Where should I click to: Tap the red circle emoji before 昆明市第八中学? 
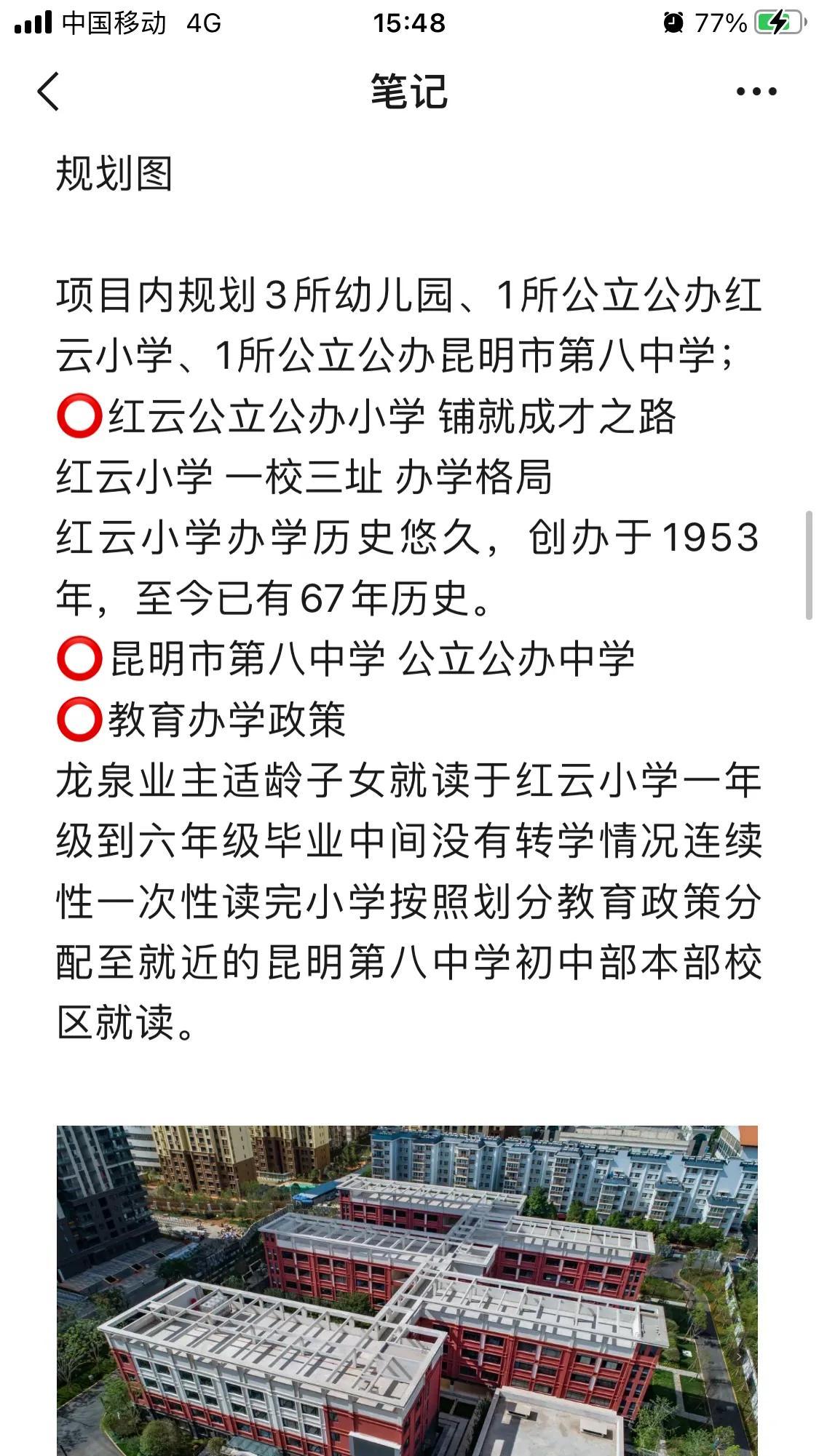pyautogui.click(x=80, y=657)
